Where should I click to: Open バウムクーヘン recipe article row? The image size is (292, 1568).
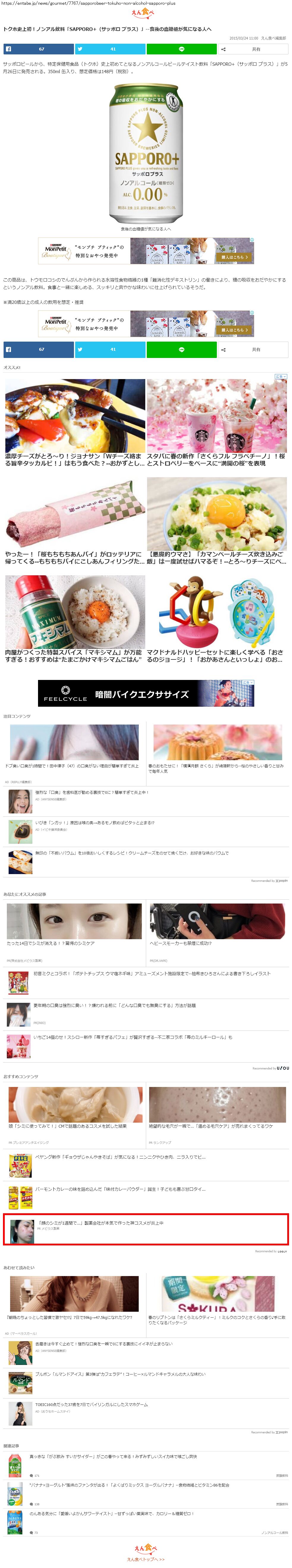[131, 853]
